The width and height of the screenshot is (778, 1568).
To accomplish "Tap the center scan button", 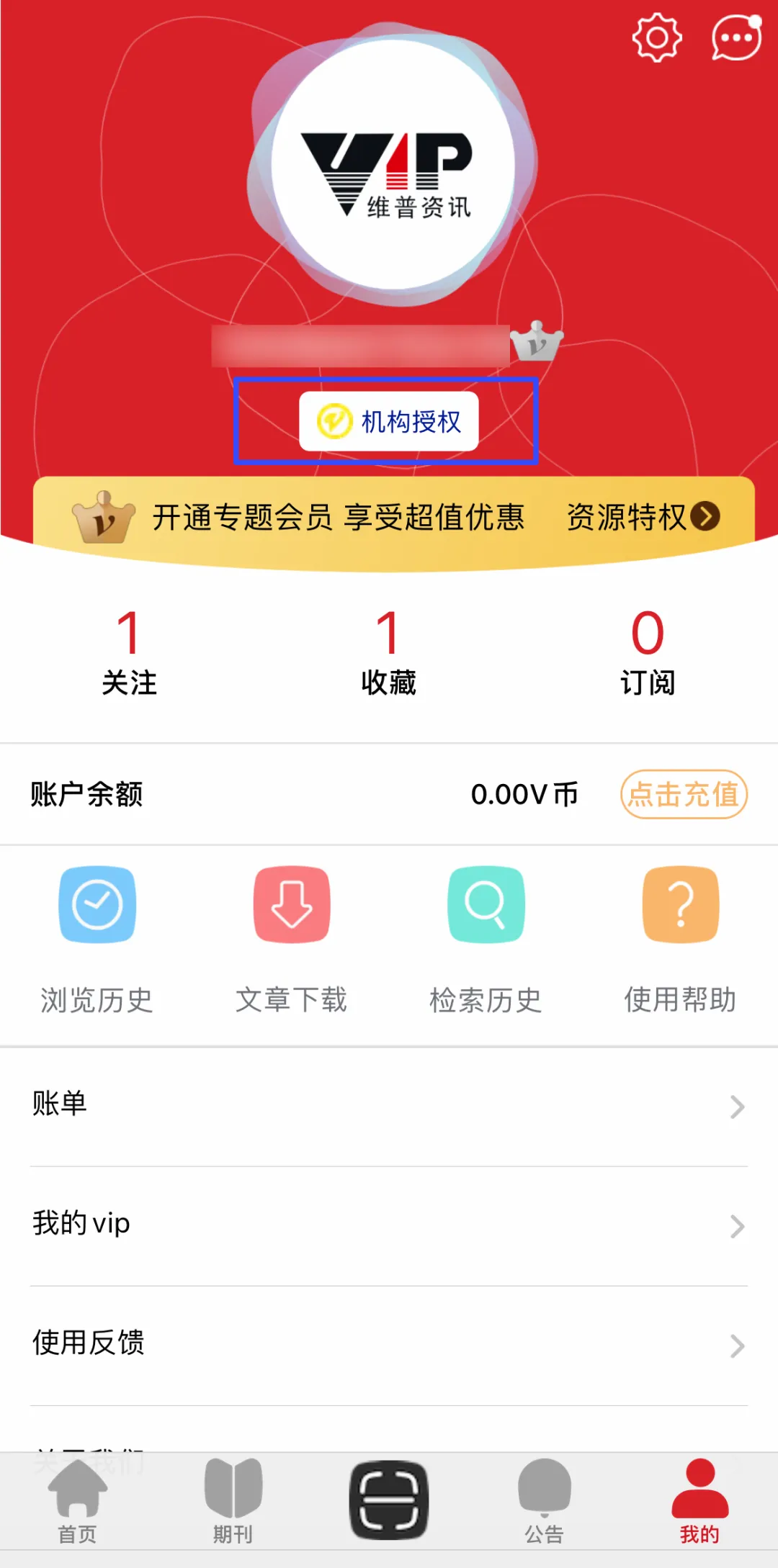I will pyautogui.click(x=389, y=1499).
